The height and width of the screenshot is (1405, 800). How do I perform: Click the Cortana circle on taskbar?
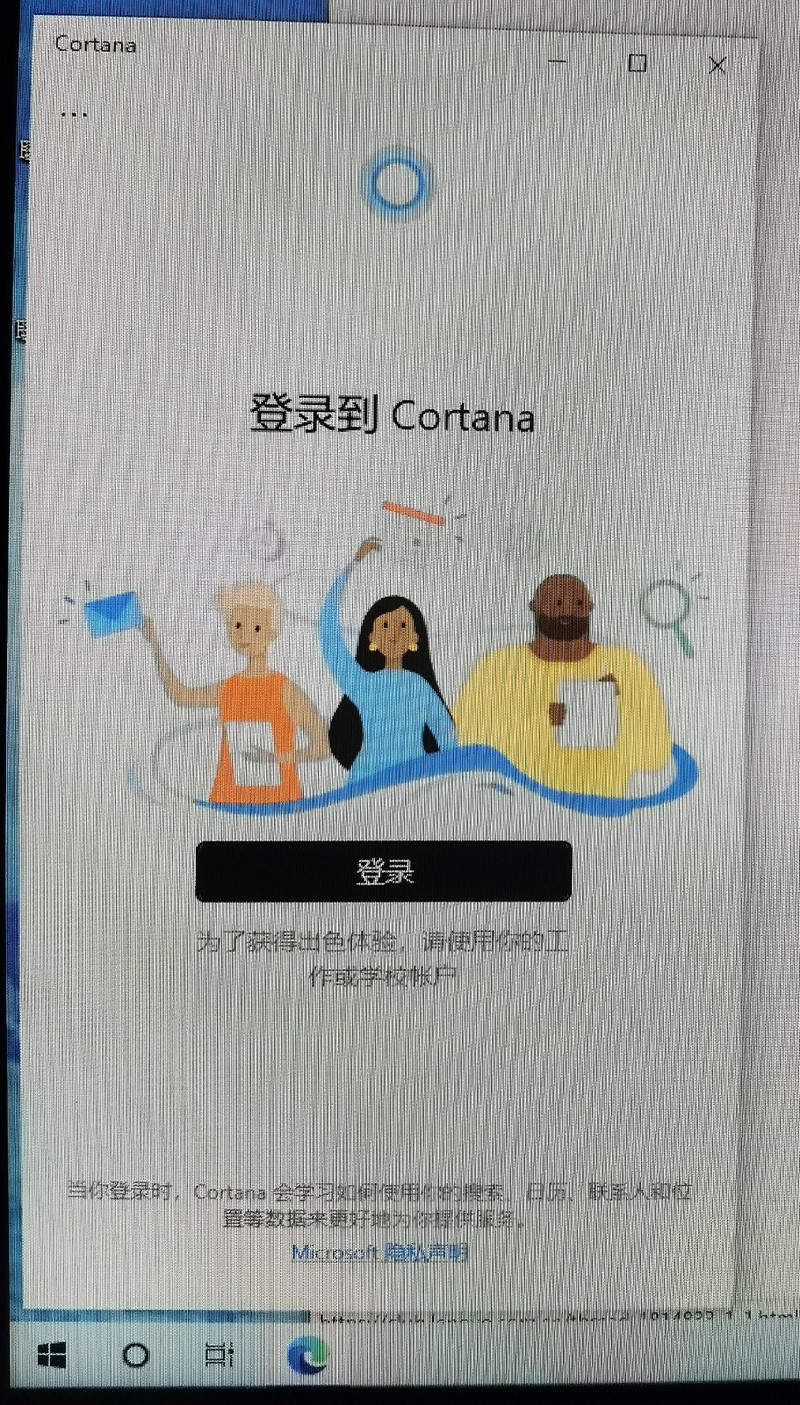[135, 1356]
